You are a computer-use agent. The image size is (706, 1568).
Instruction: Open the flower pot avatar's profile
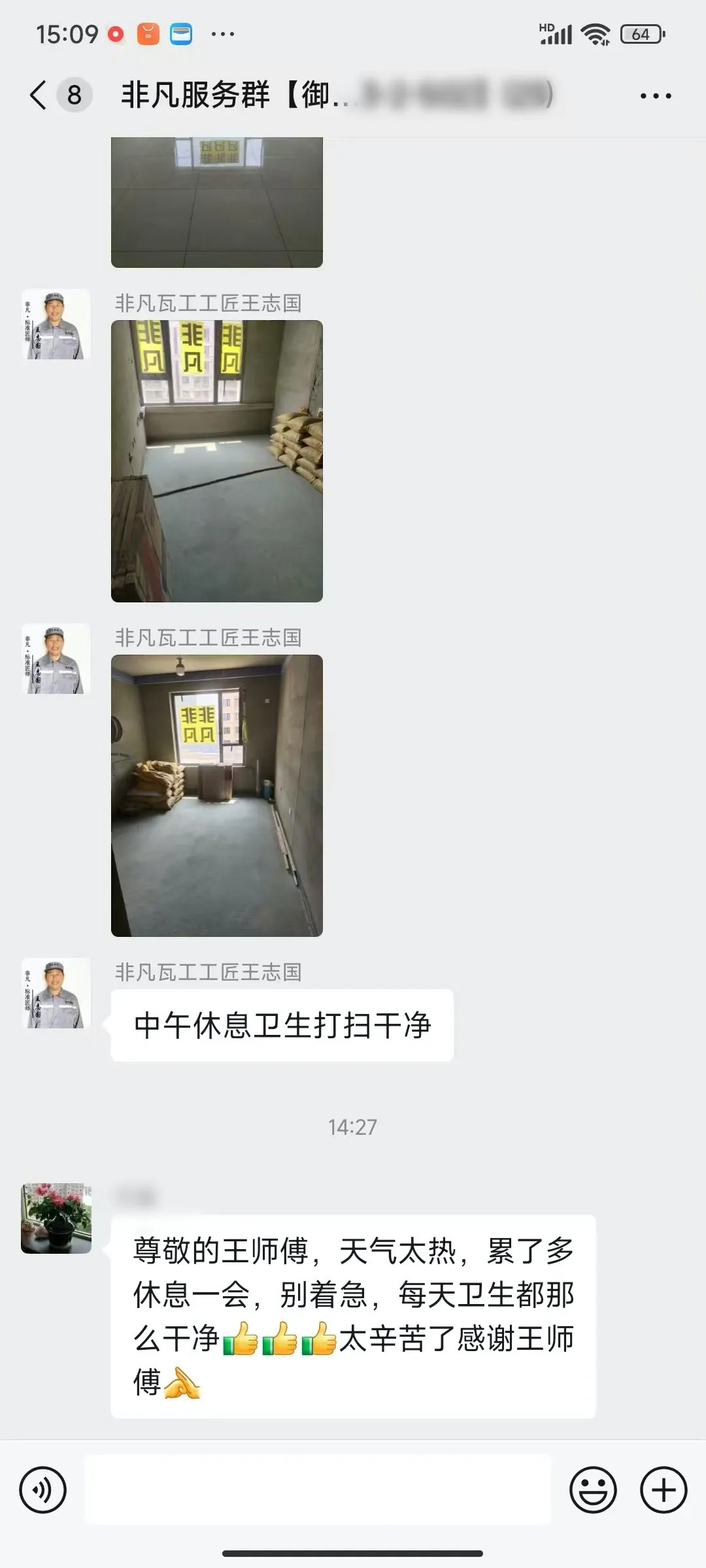pos(56,1218)
